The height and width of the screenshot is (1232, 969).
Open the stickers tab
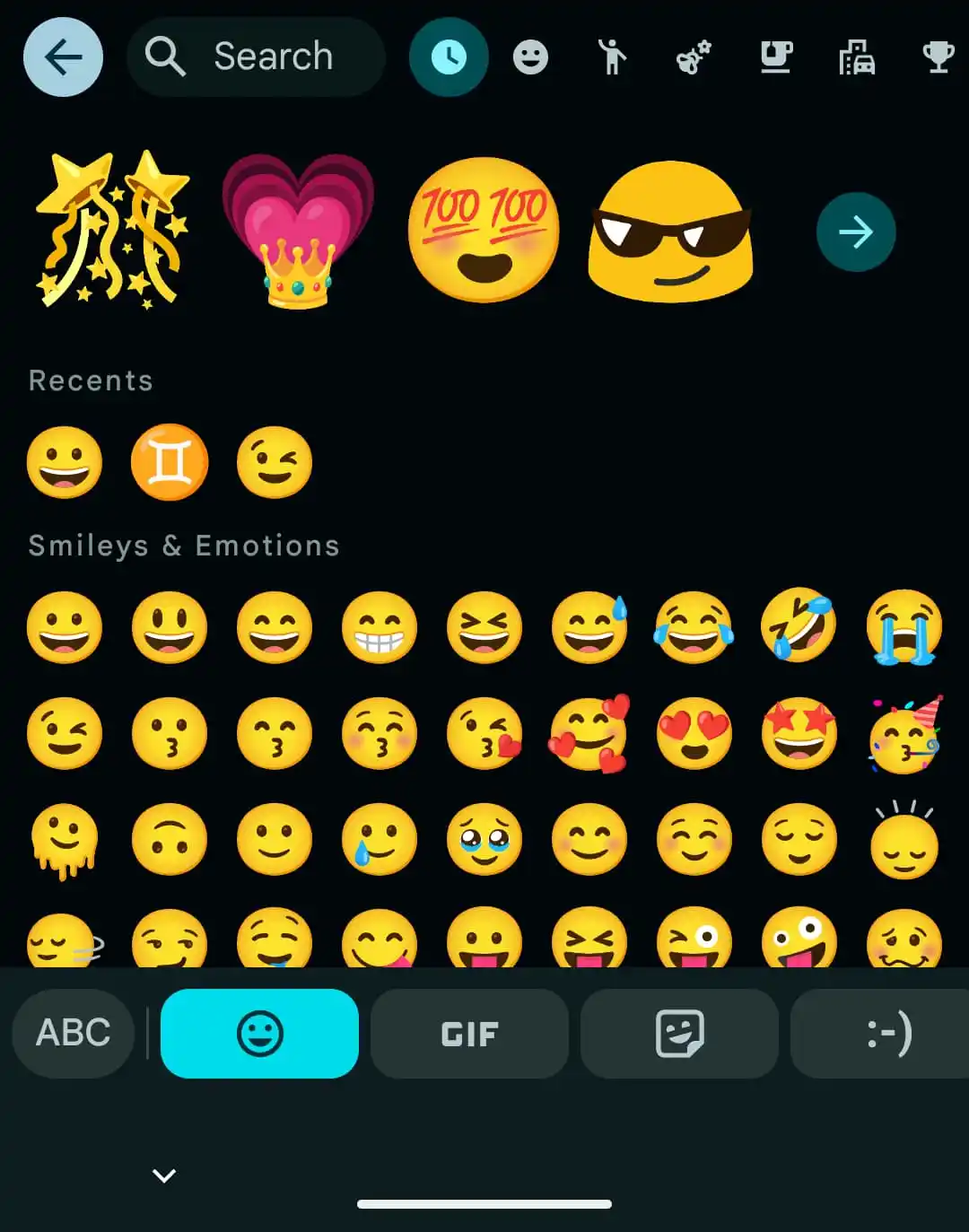(x=679, y=1033)
